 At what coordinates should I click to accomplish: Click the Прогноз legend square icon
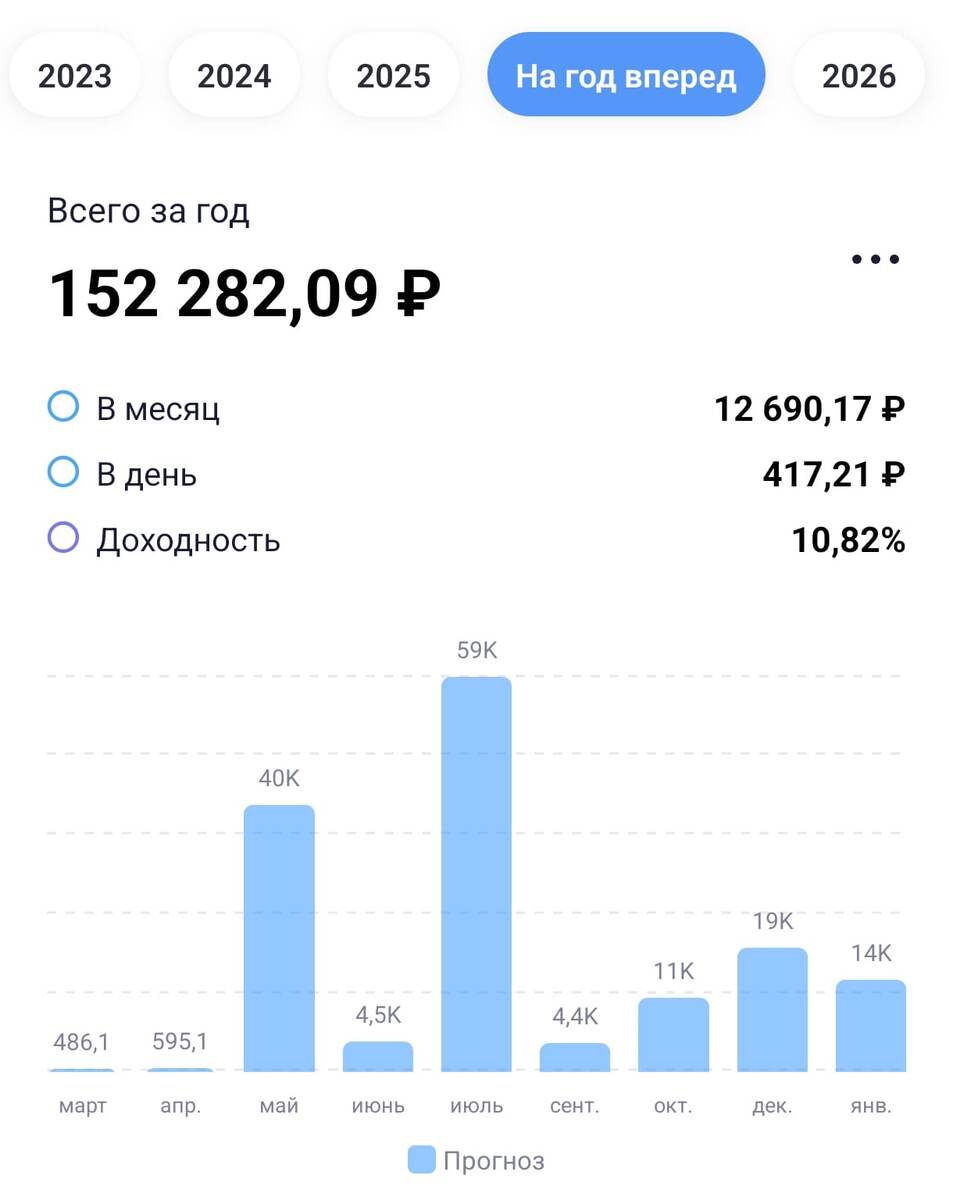419,1160
